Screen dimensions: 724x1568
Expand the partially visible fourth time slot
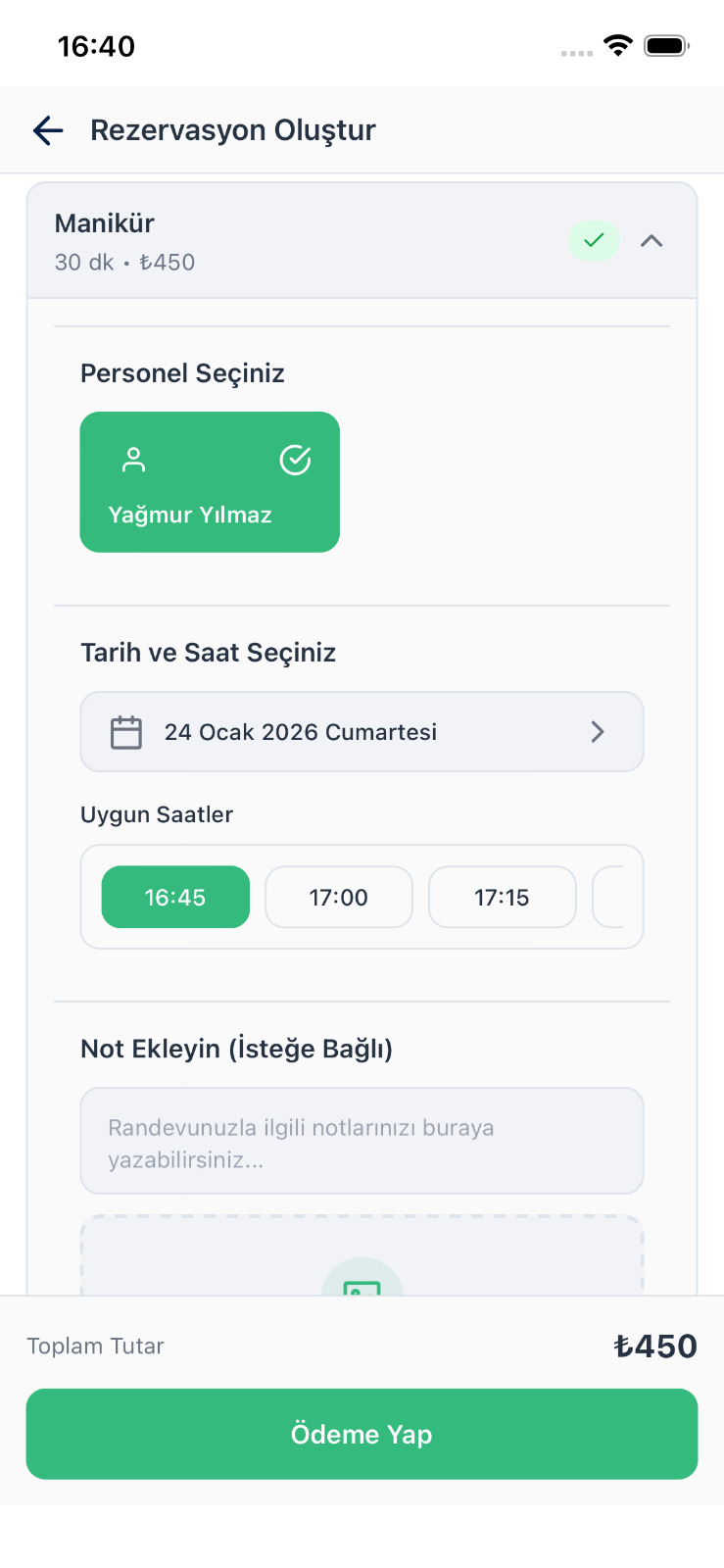coord(618,896)
